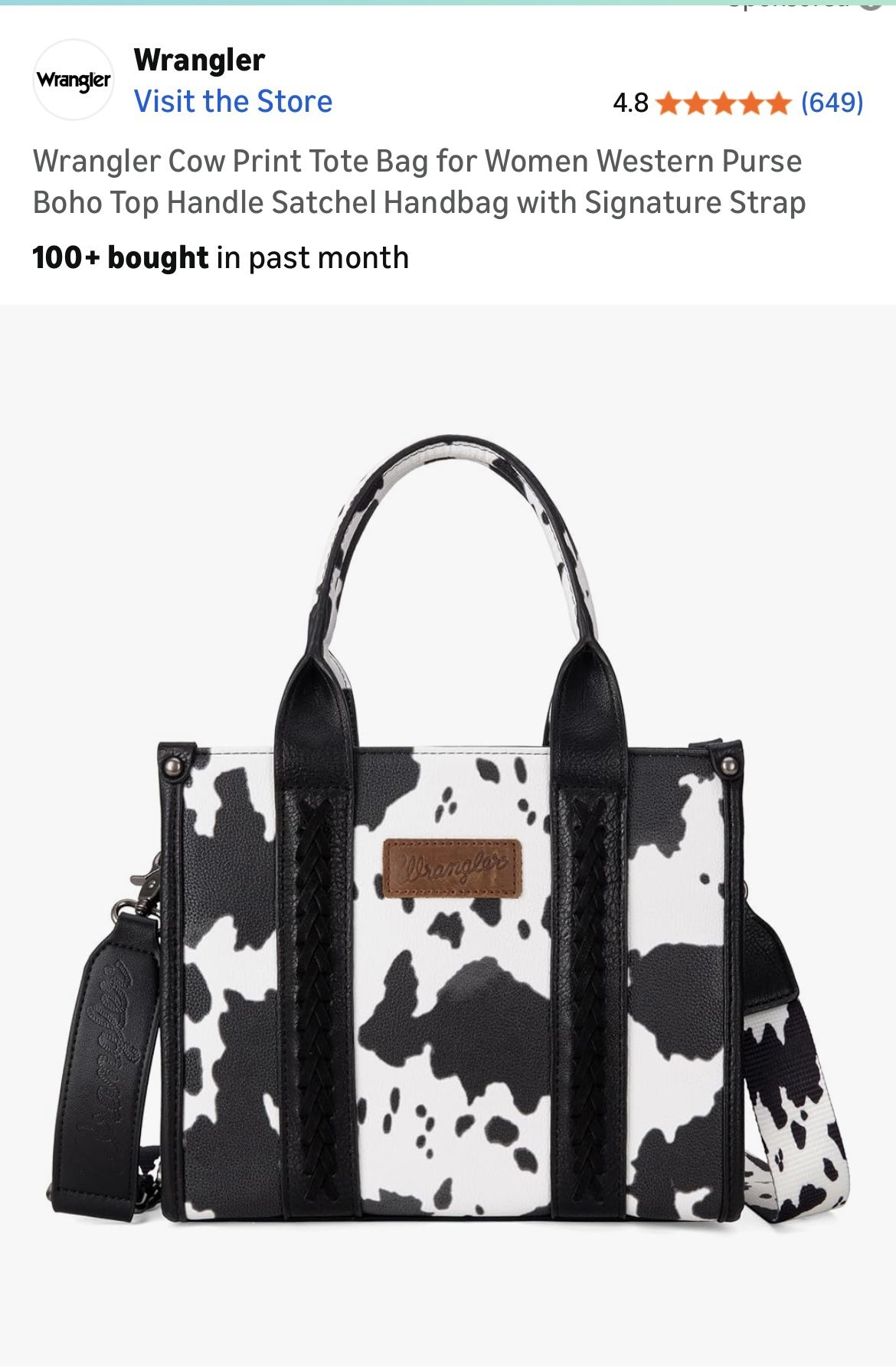Tap the sponsored info icon
896x1368 pixels.
click(x=871, y=4)
